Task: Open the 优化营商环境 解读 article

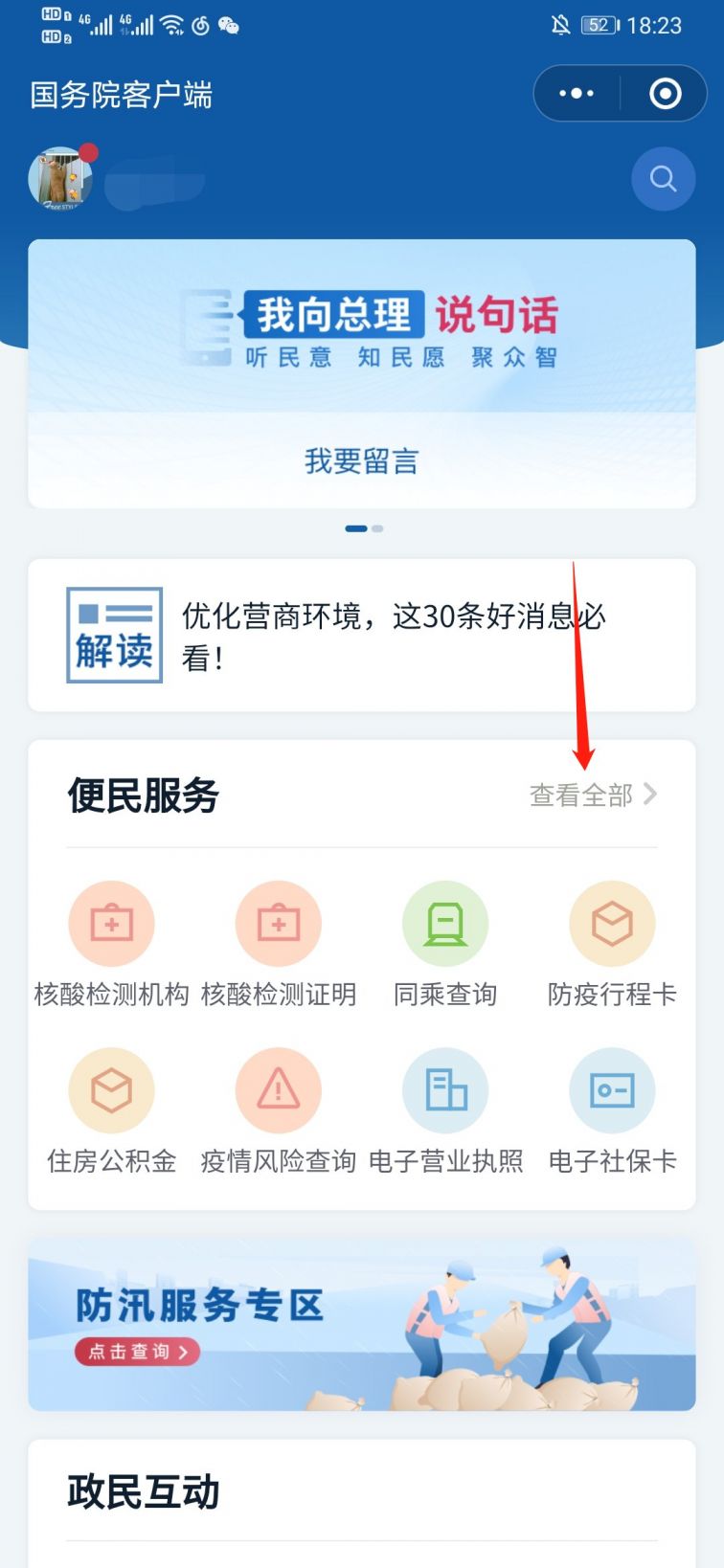Action: click(x=362, y=636)
